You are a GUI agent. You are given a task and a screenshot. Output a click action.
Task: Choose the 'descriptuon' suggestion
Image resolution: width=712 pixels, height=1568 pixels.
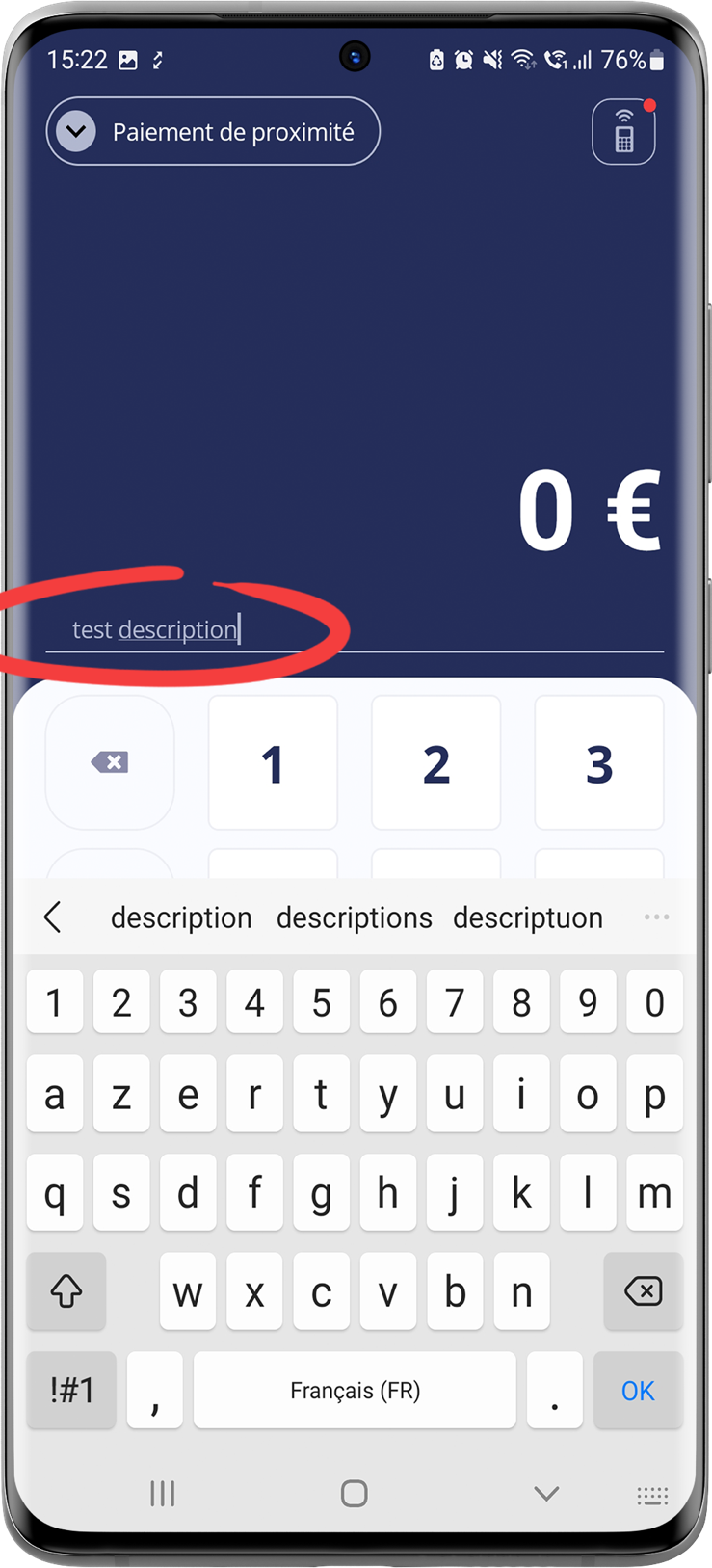(x=528, y=917)
